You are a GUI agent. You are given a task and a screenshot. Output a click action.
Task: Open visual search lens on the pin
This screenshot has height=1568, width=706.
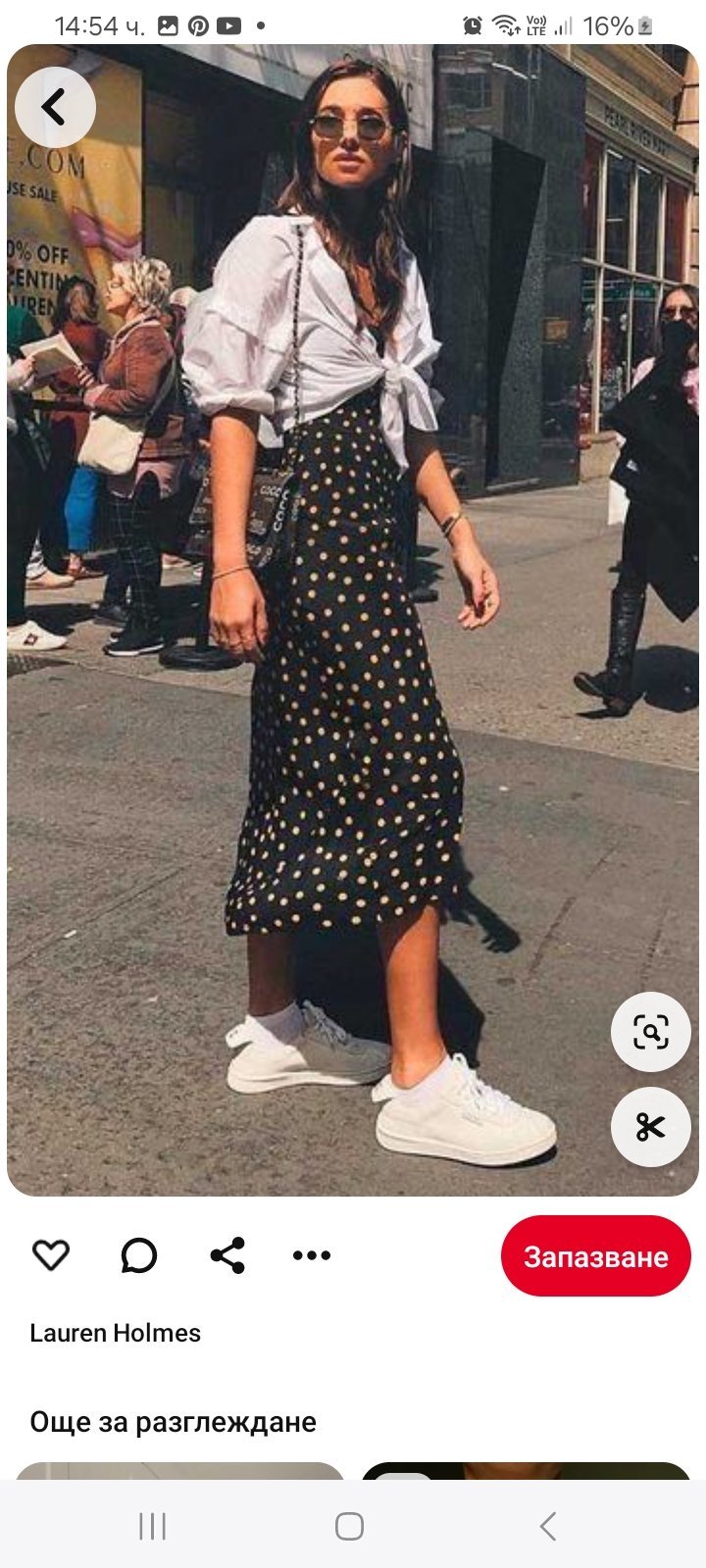(650, 1032)
